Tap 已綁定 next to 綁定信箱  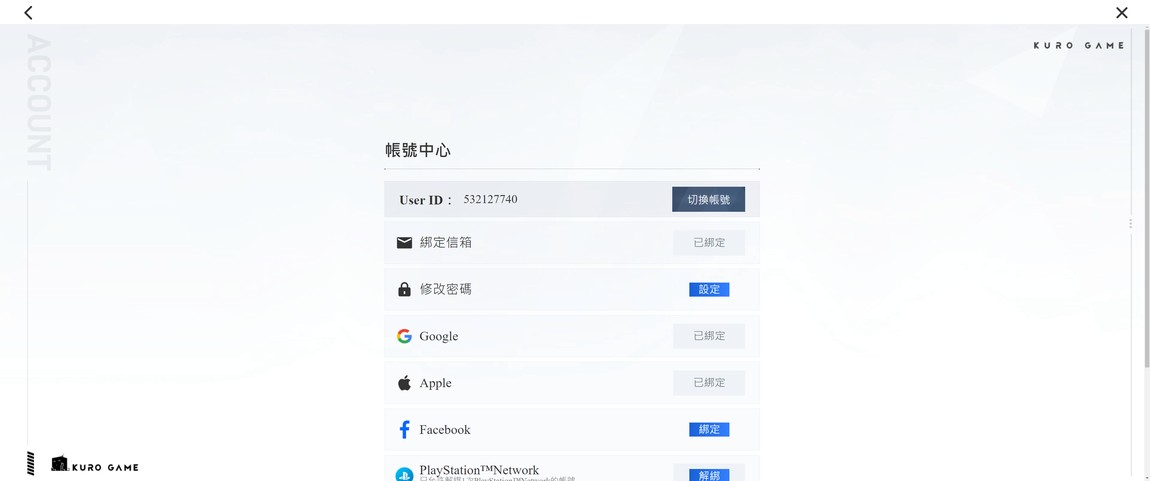click(709, 243)
